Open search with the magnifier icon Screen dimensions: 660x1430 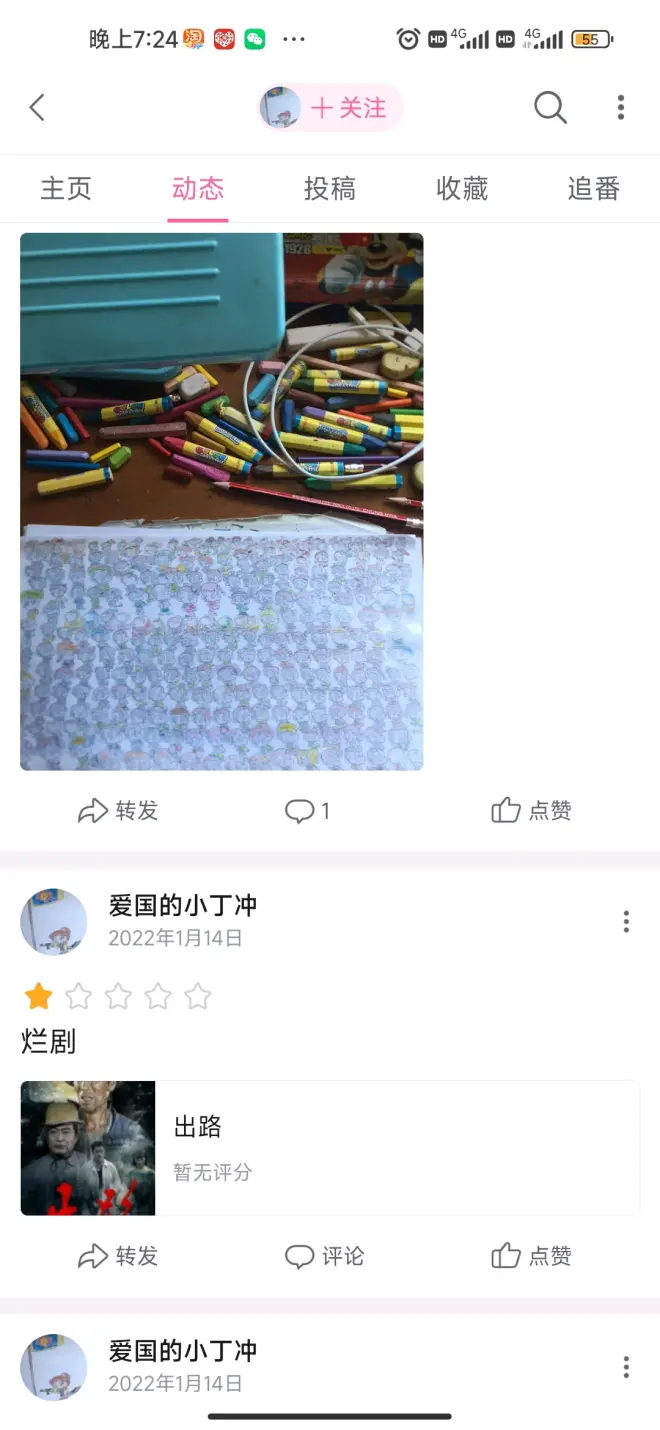click(x=550, y=108)
